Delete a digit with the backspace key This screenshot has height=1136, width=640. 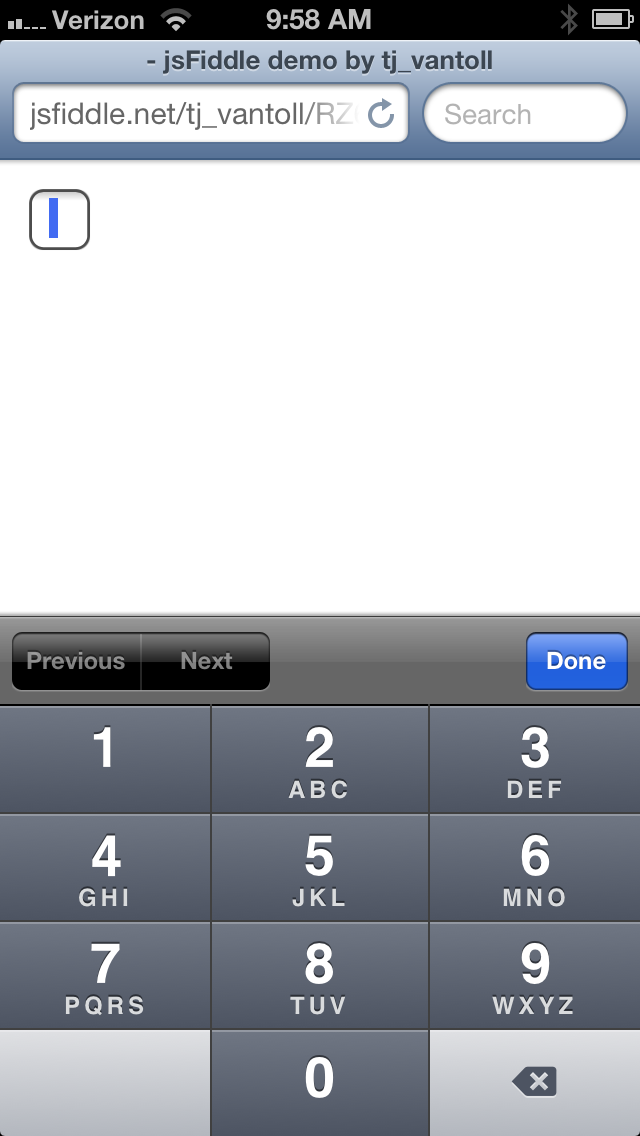tap(535, 1083)
